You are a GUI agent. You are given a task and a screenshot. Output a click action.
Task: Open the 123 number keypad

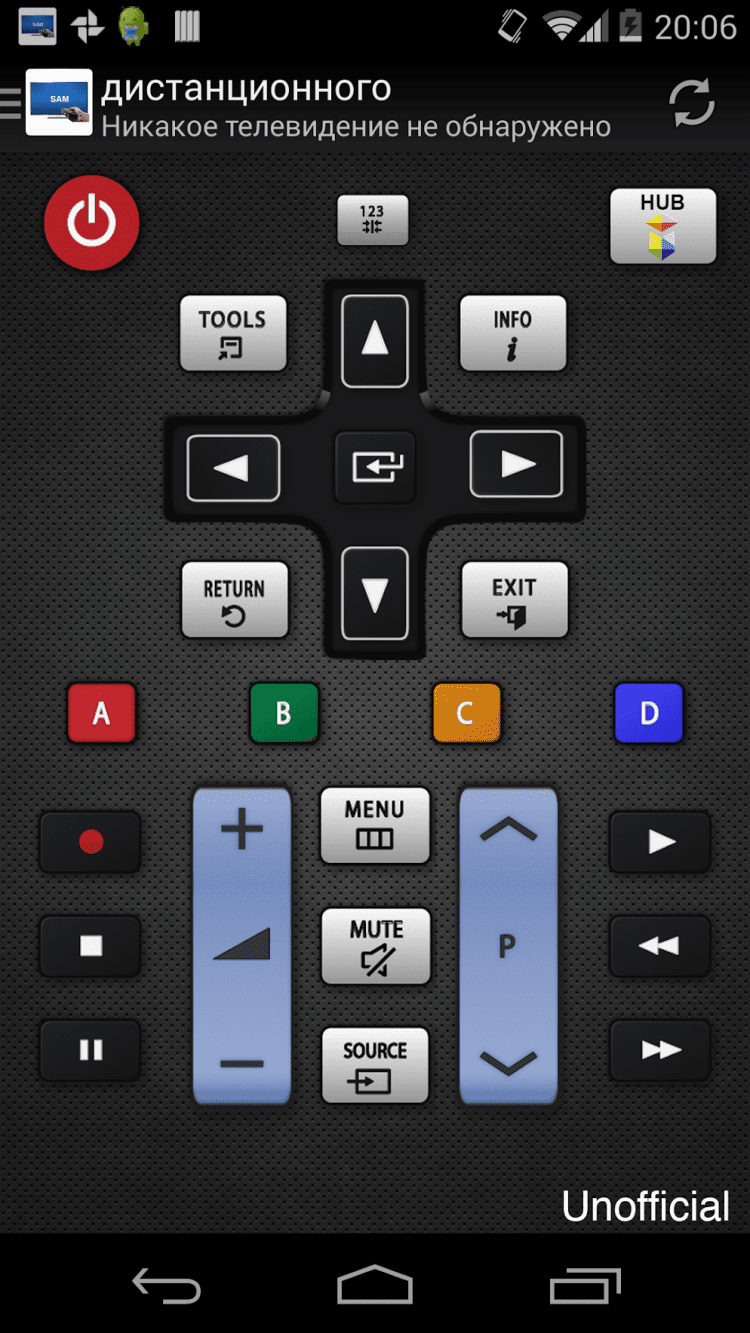372,219
